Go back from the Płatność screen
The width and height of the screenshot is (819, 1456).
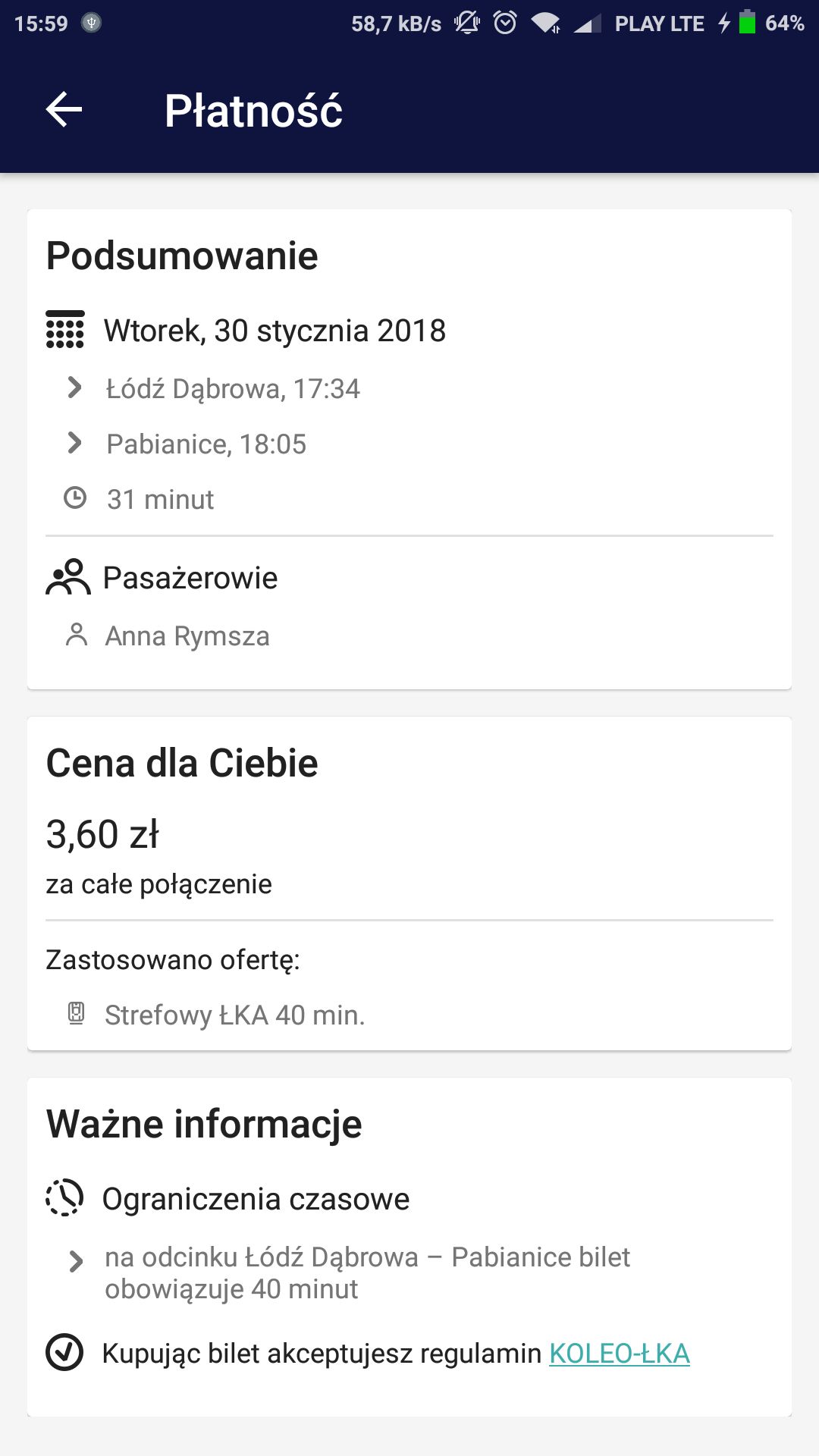64,110
